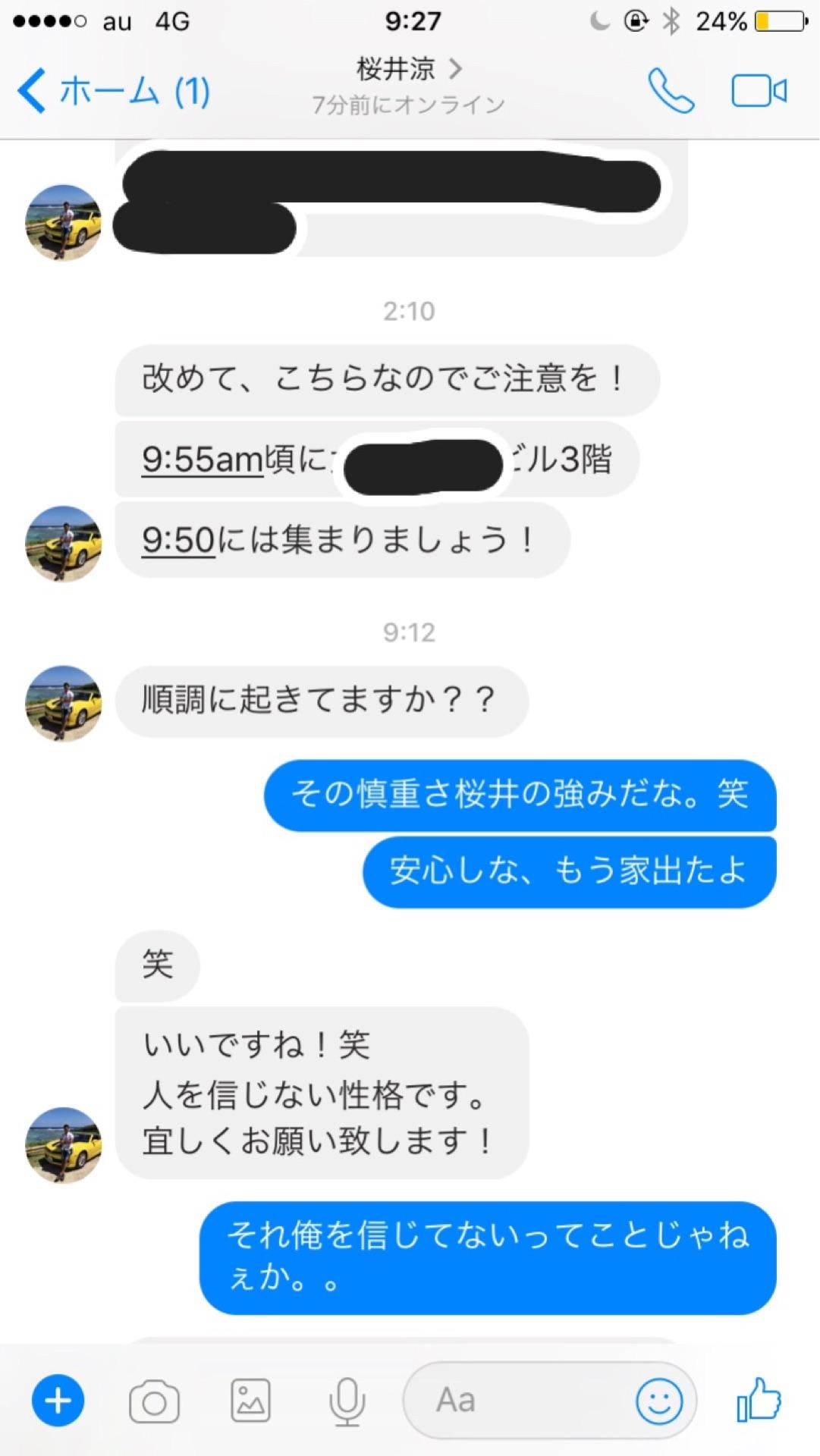820x1456 pixels.
Task: Tap the contact name 桜井涼 at top
Action: click(394, 69)
